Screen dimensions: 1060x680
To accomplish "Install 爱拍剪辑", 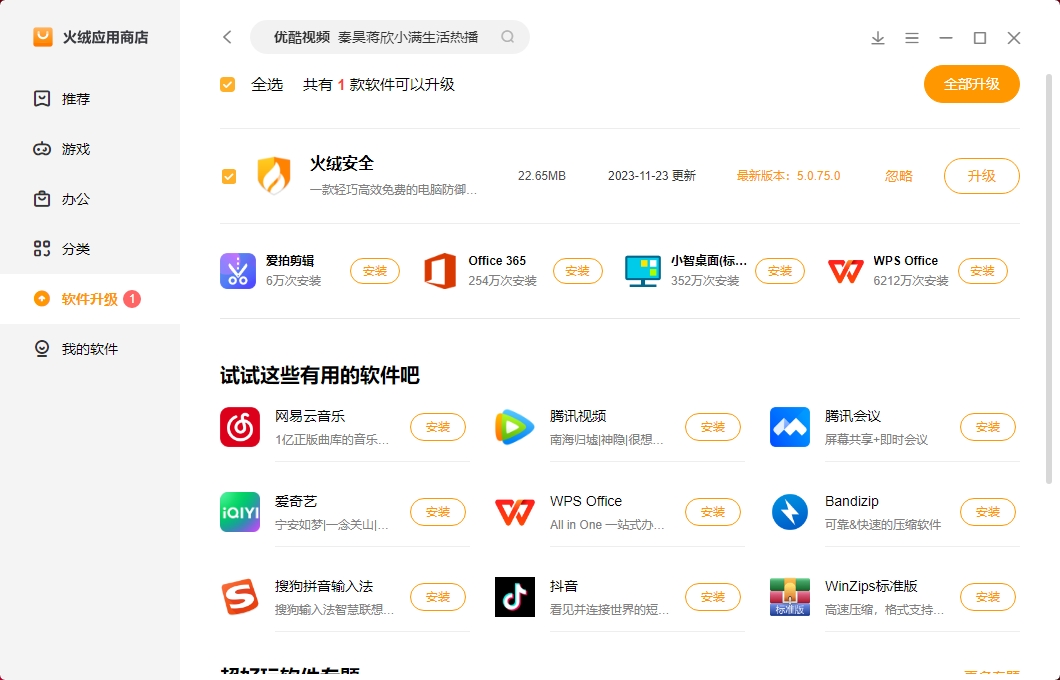I will [x=374, y=271].
